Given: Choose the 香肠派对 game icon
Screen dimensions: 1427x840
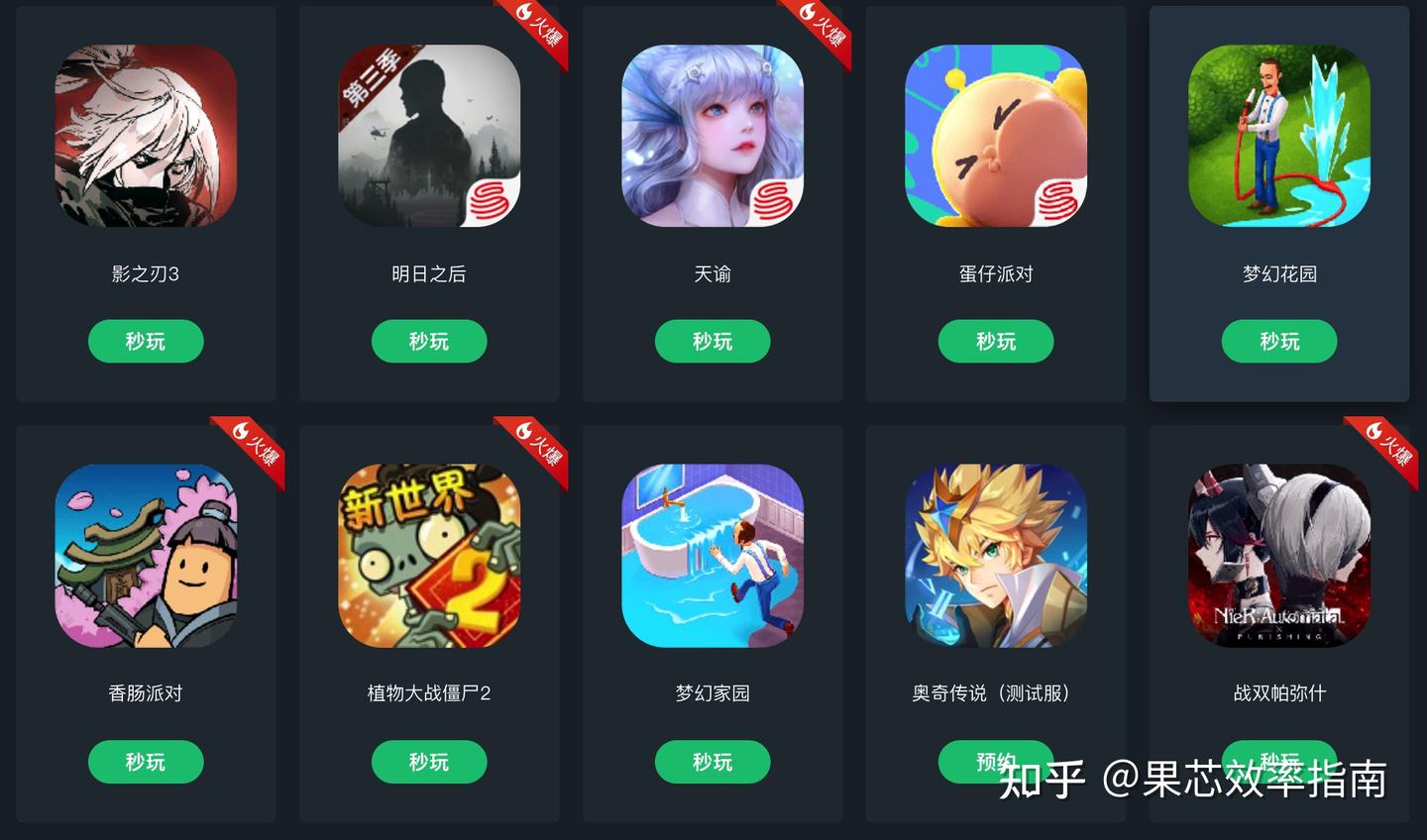Looking at the screenshot, I should [x=146, y=556].
